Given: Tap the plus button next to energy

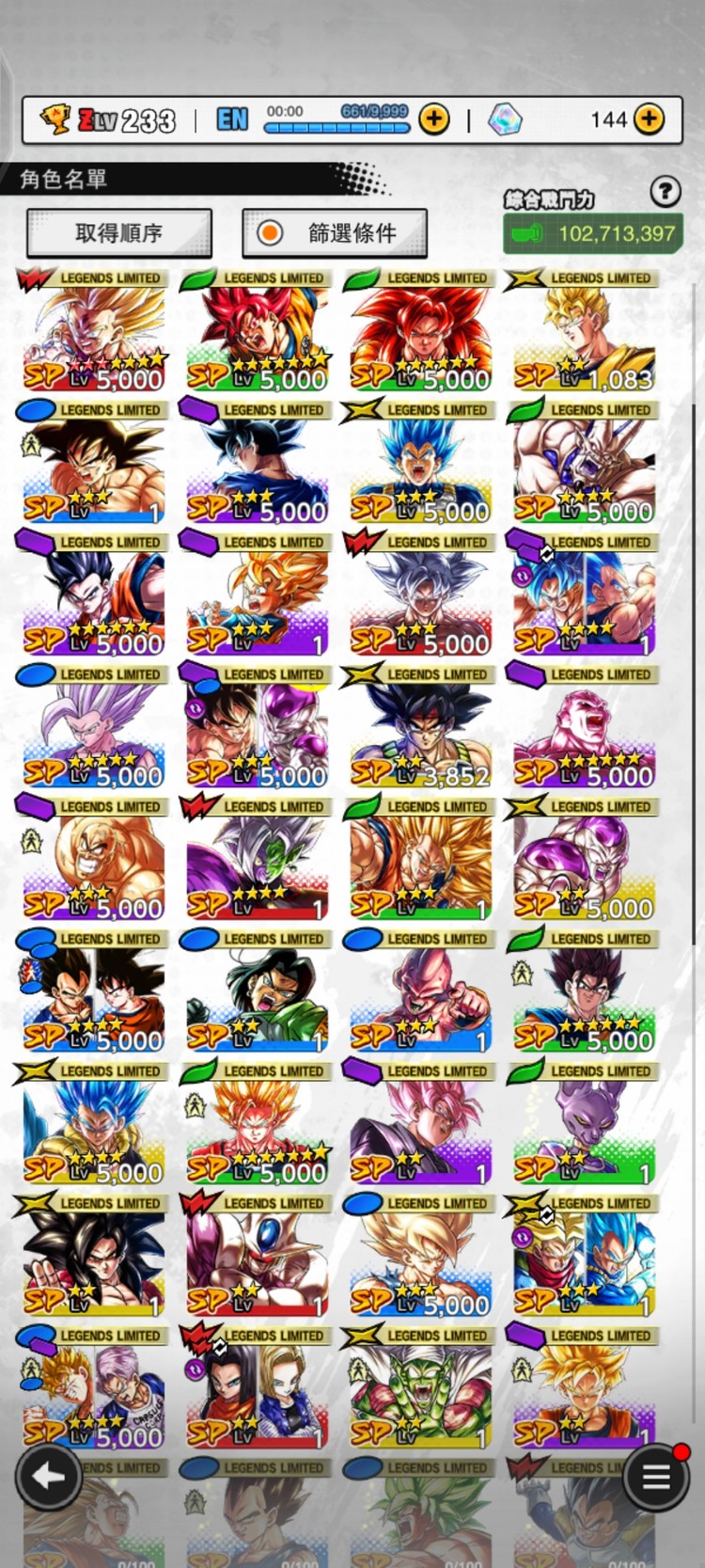Looking at the screenshot, I should point(433,119).
